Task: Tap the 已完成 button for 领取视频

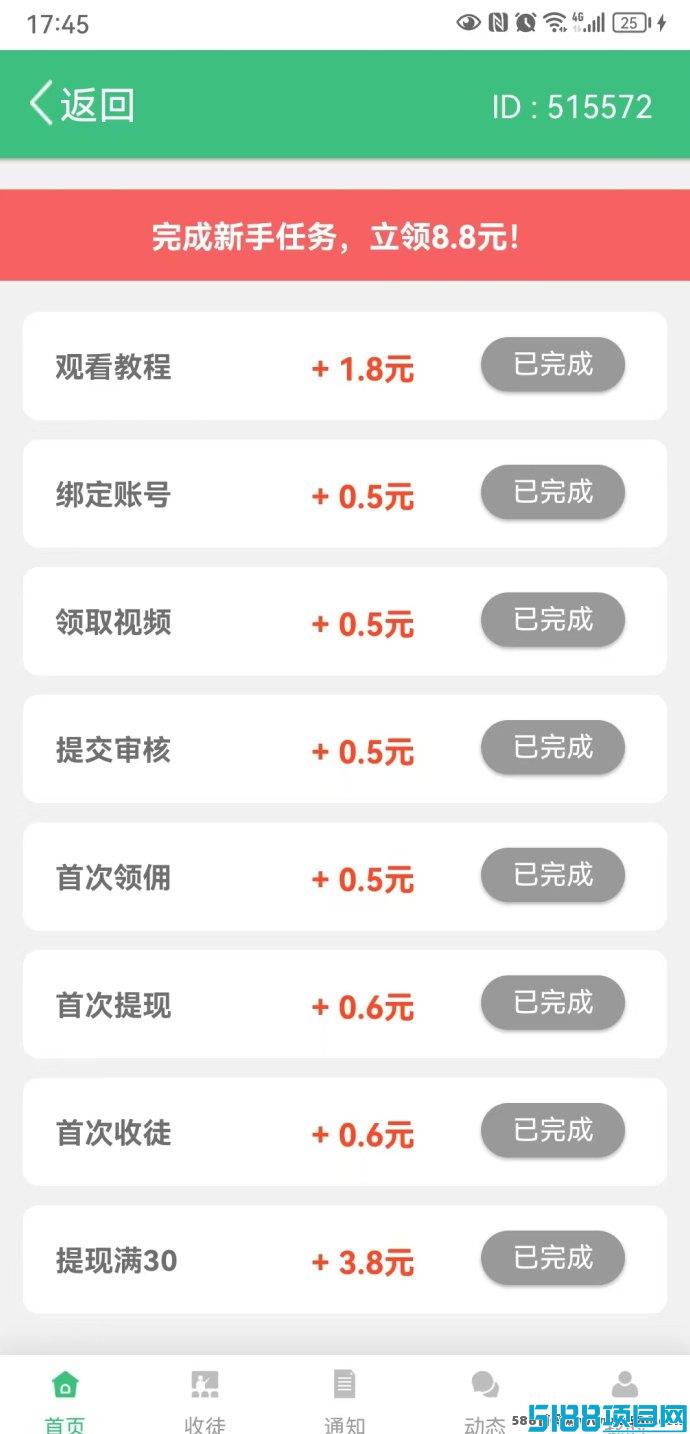Action: click(x=553, y=620)
